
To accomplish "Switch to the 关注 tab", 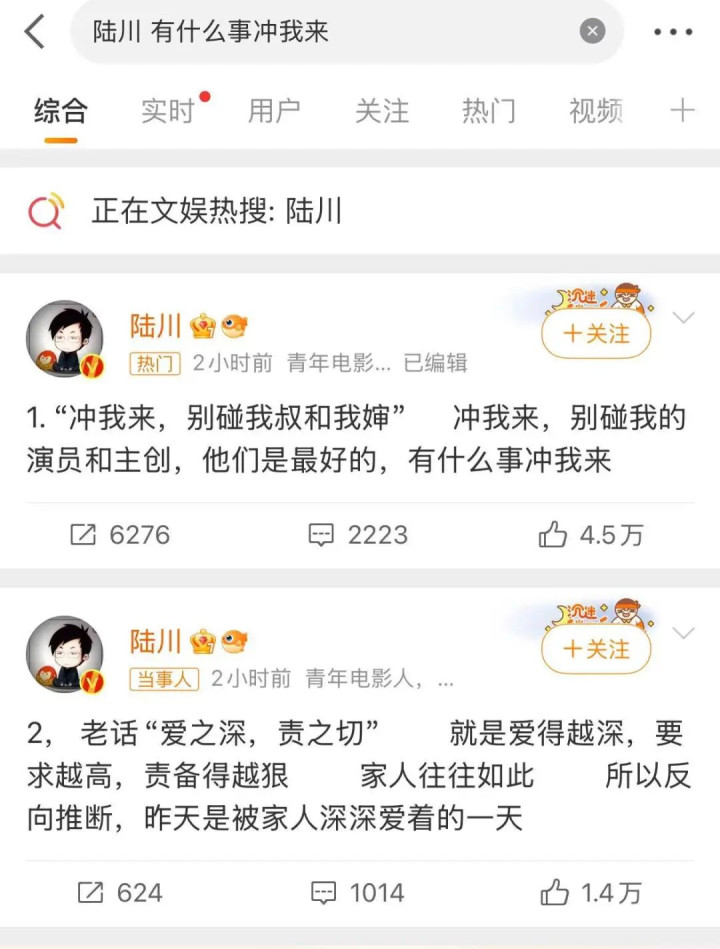I will coord(382,111).
